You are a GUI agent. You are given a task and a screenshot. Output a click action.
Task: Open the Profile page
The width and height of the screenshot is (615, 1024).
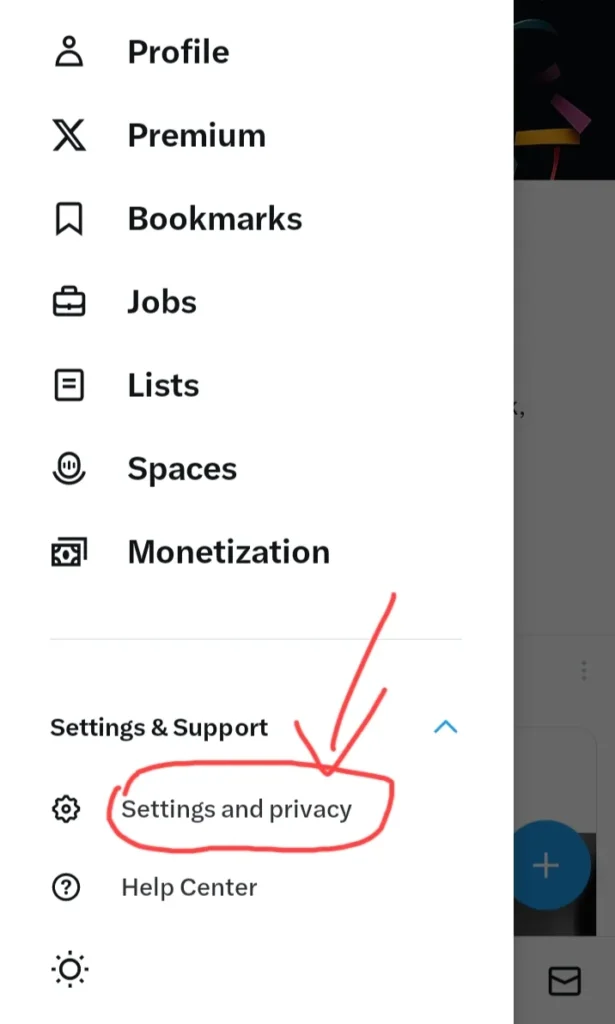[x=177, y=52]
